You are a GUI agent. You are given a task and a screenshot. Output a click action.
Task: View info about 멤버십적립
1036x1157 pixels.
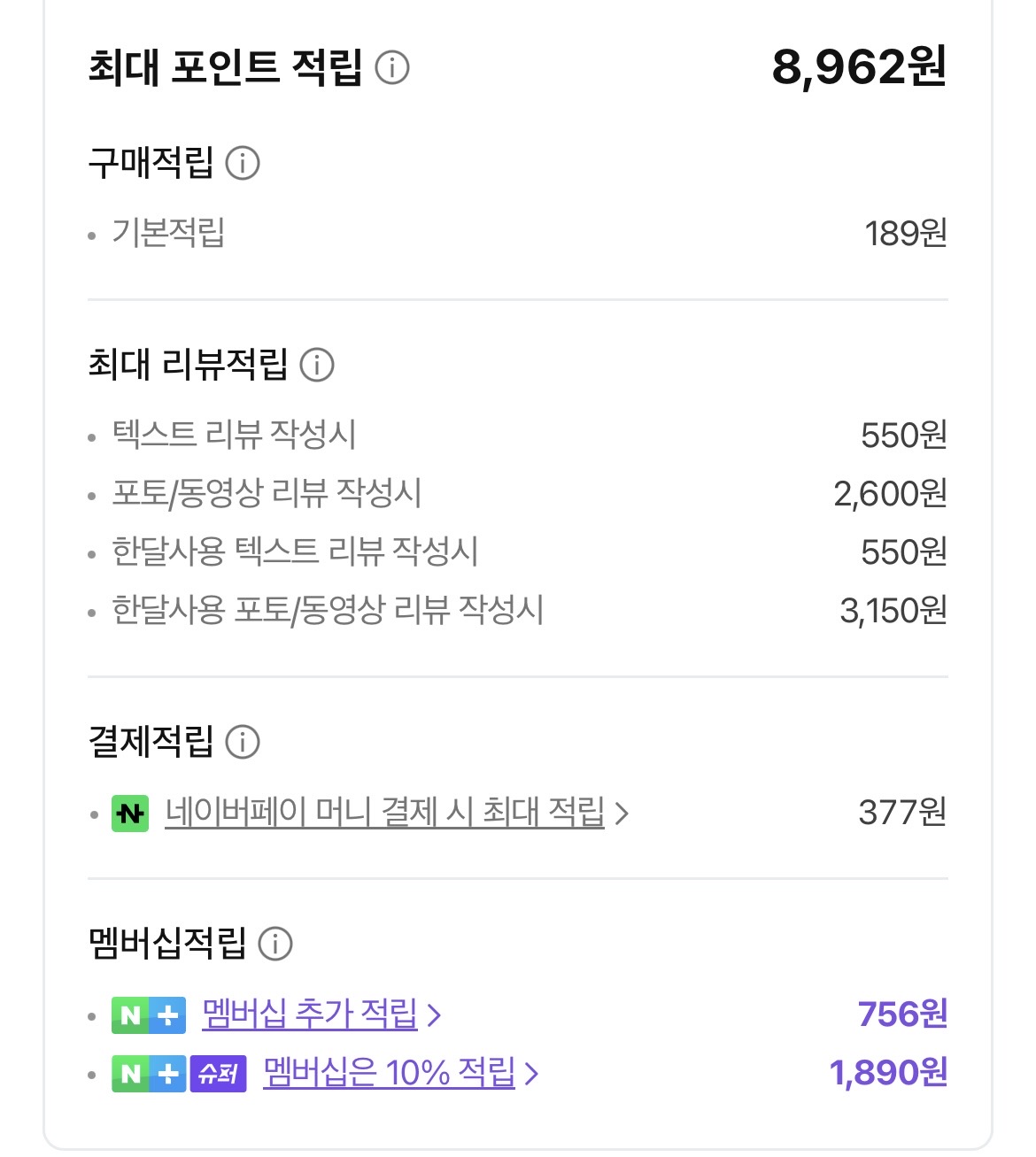point(275,944)
